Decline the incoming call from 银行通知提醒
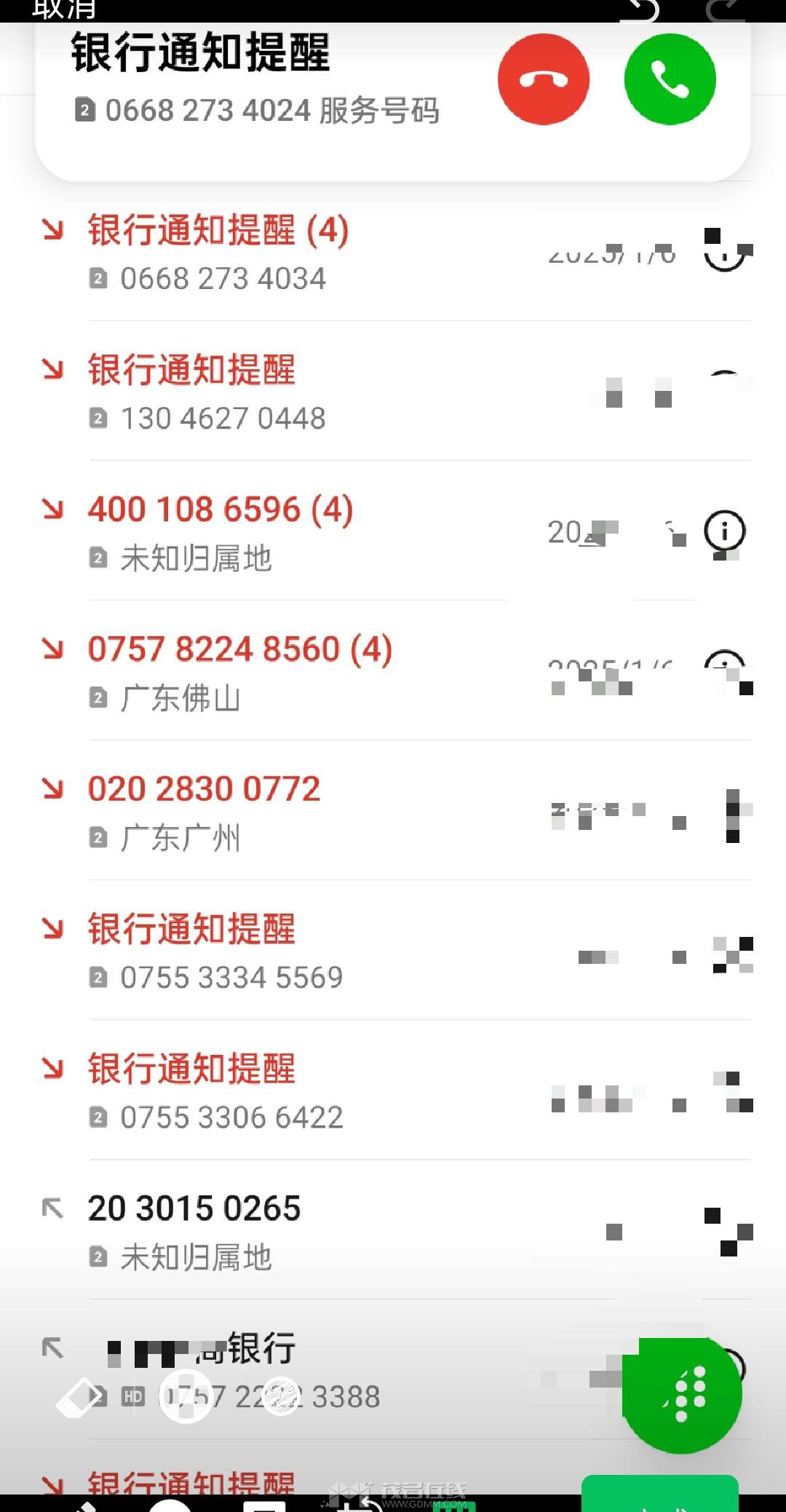Screen dimensions: 786x1512 coord(543,79)
